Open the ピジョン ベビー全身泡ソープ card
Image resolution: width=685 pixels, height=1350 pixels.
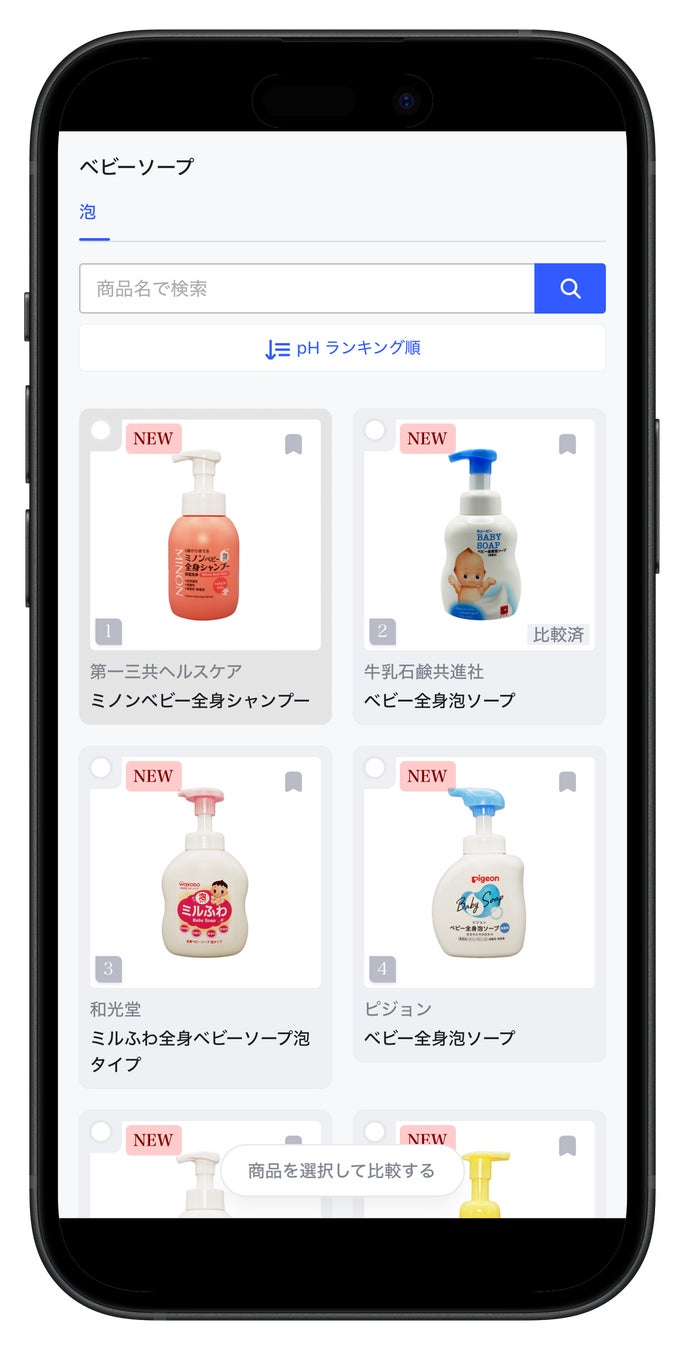(x=479, y=903)
